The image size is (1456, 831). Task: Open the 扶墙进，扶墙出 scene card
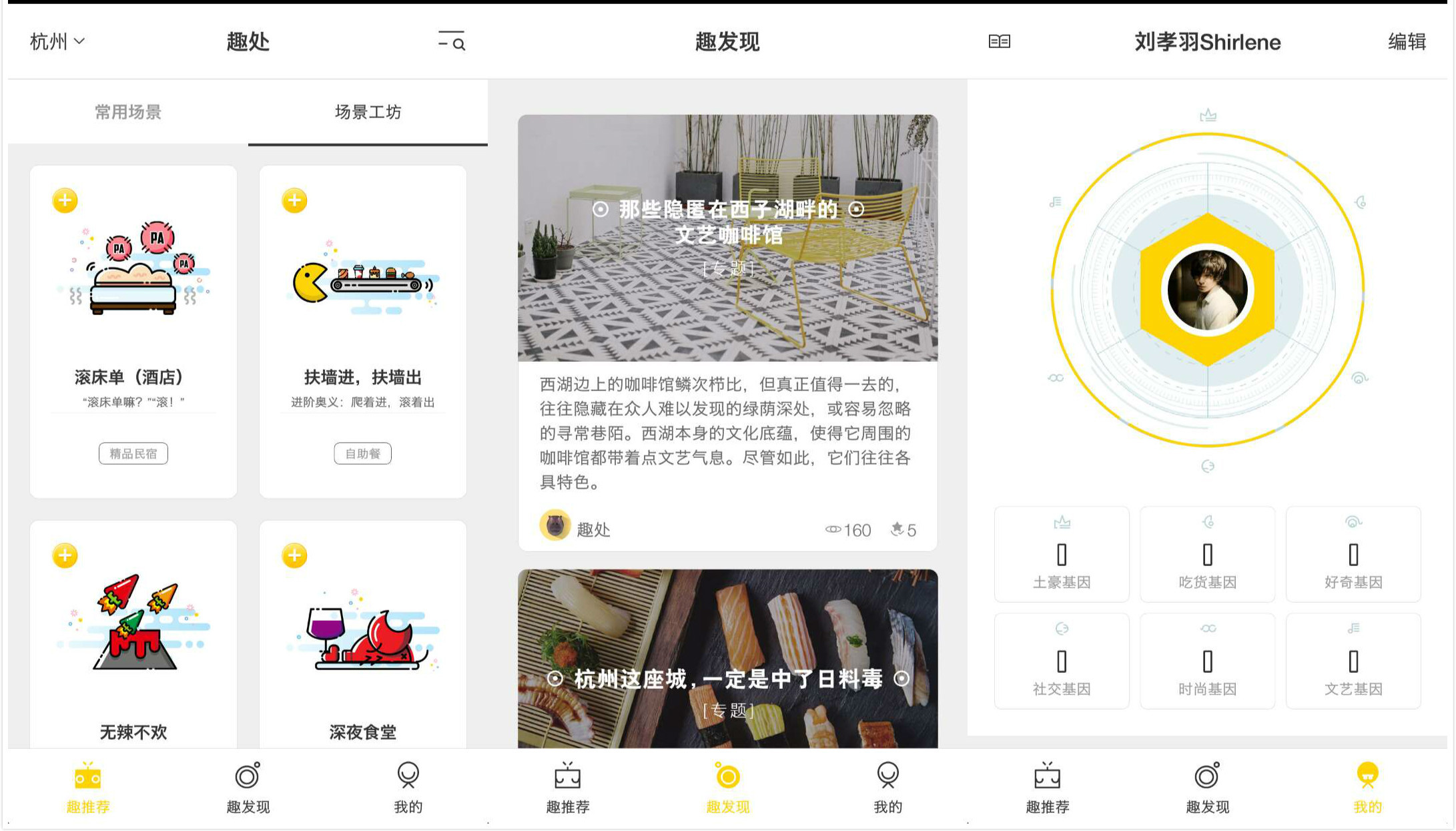[x=362, y=332]
